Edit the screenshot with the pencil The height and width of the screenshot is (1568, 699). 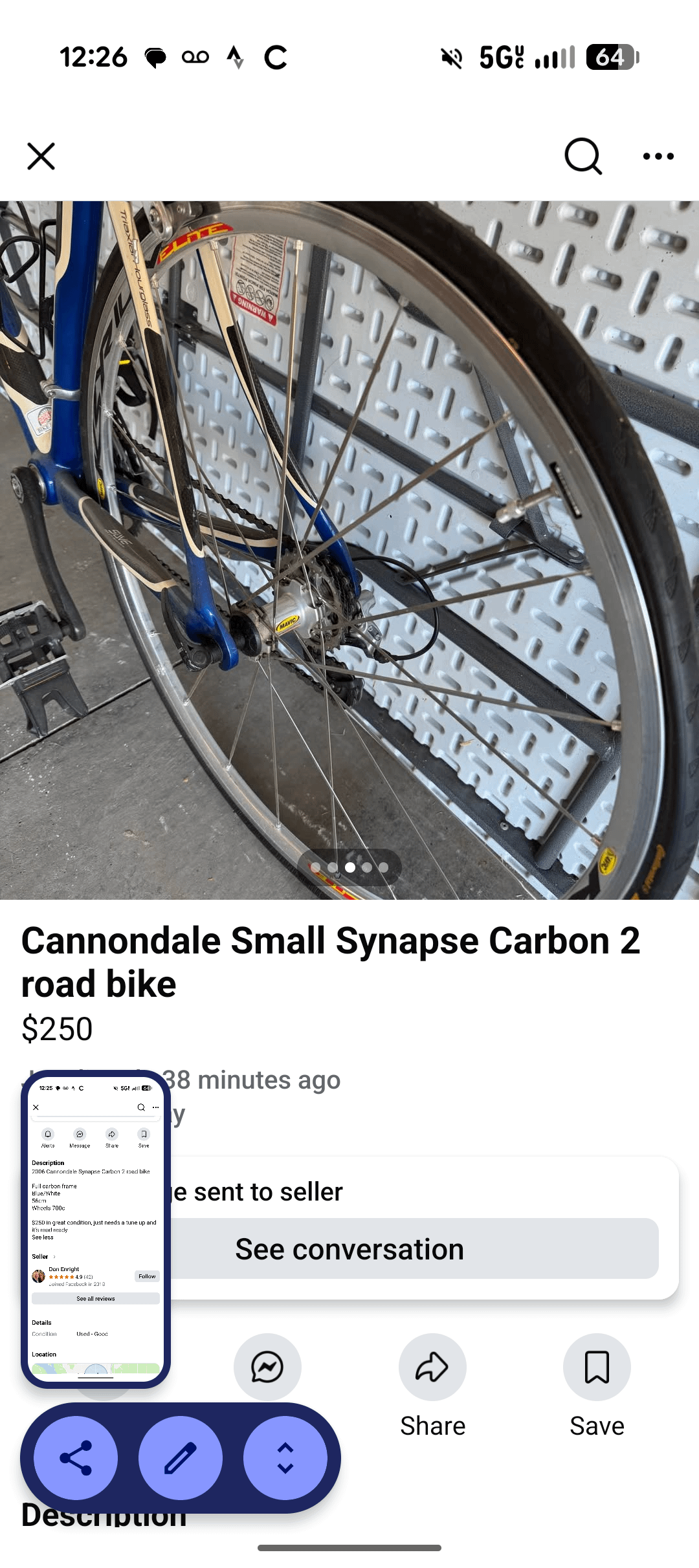tap(181, 1458)
